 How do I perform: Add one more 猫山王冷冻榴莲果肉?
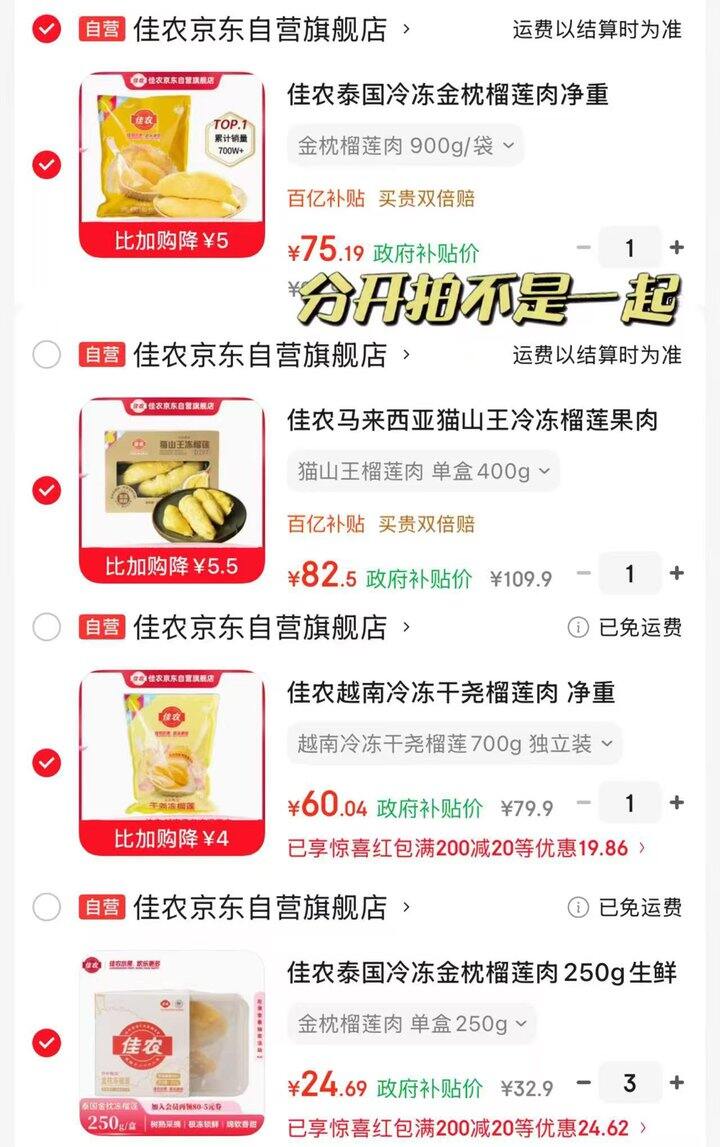click(677, 574)
